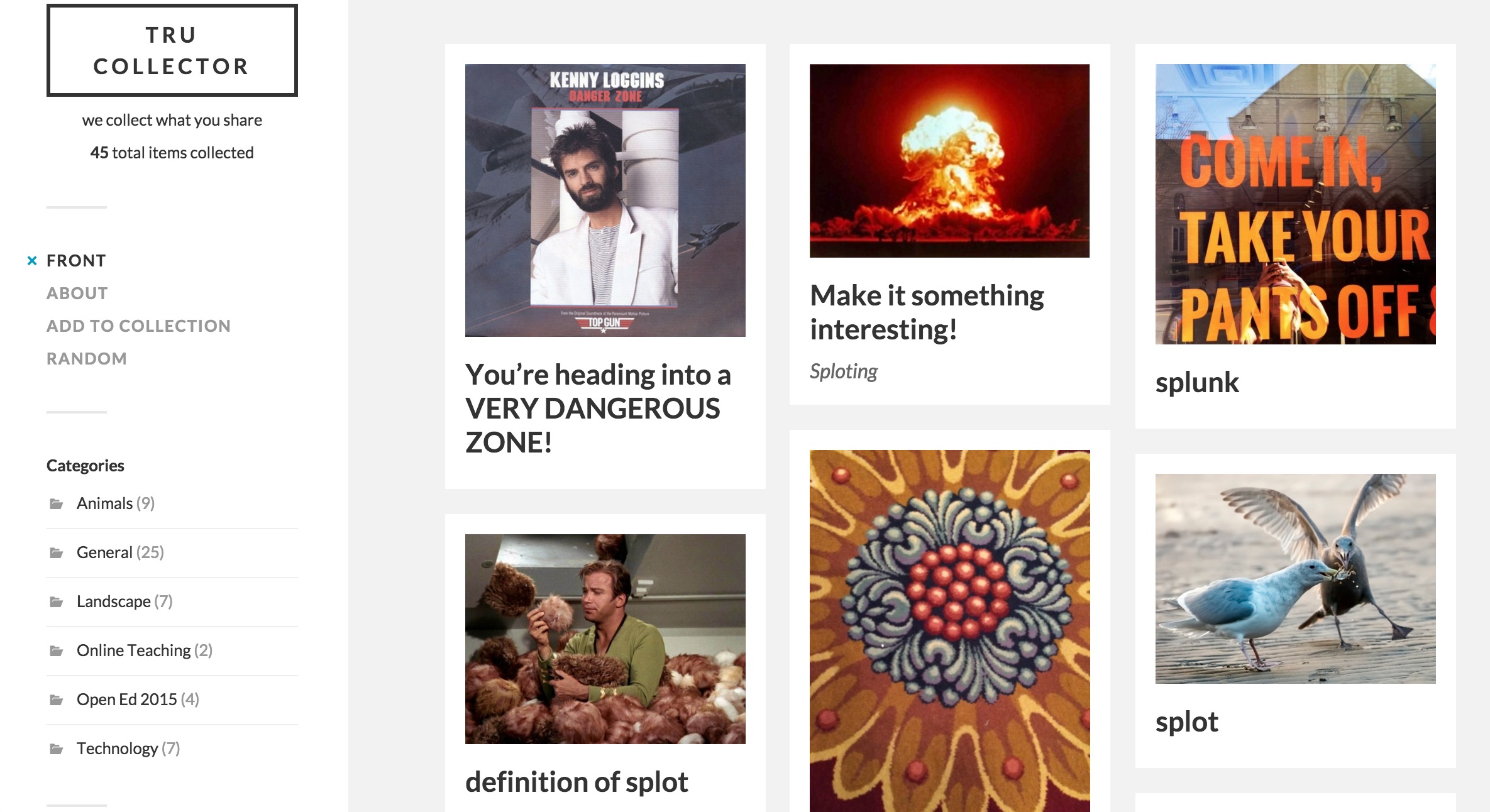Browse the General category
The image size is (1490, 812).
[x=104, y=552]
